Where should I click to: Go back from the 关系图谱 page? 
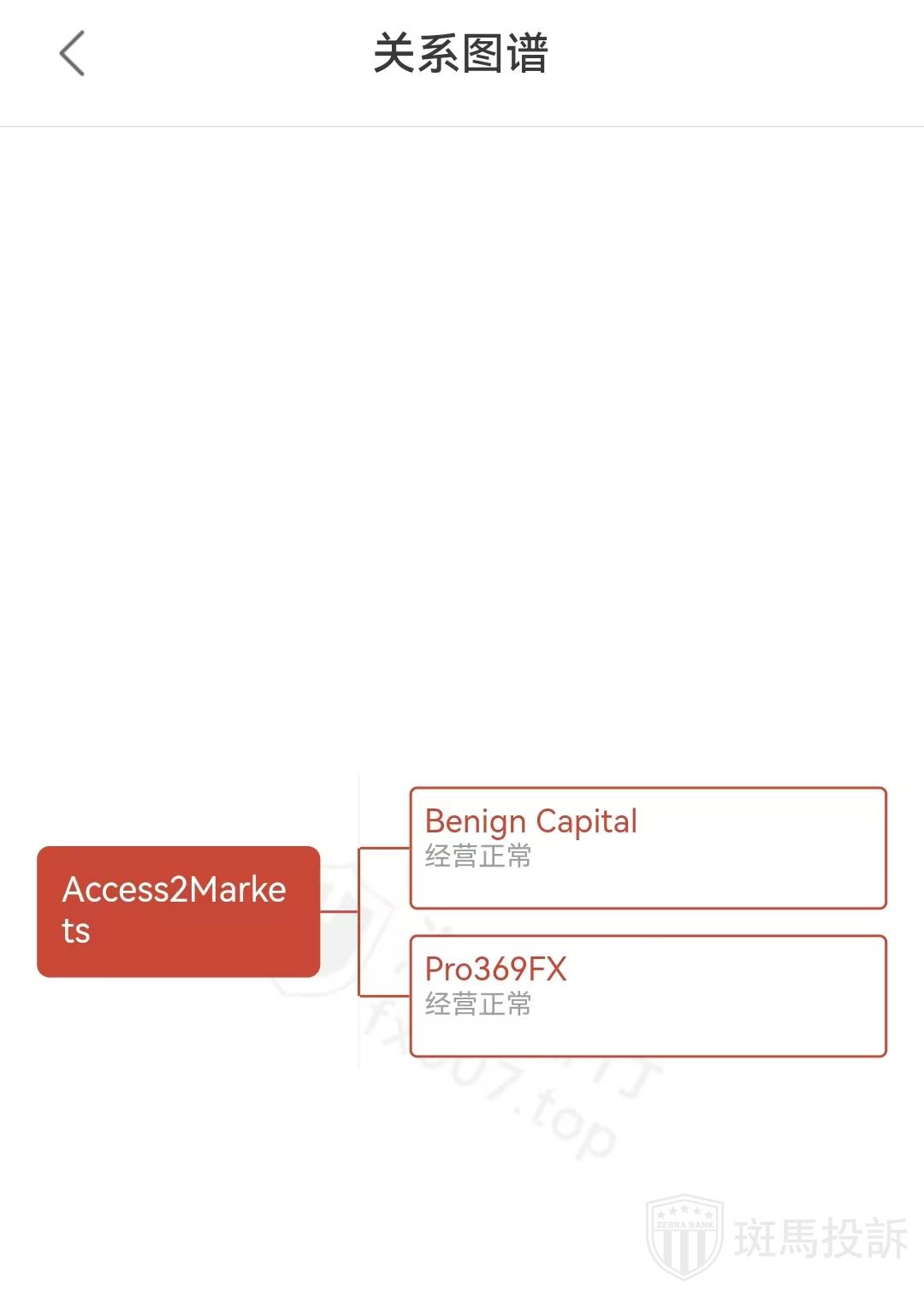(73, 53)
